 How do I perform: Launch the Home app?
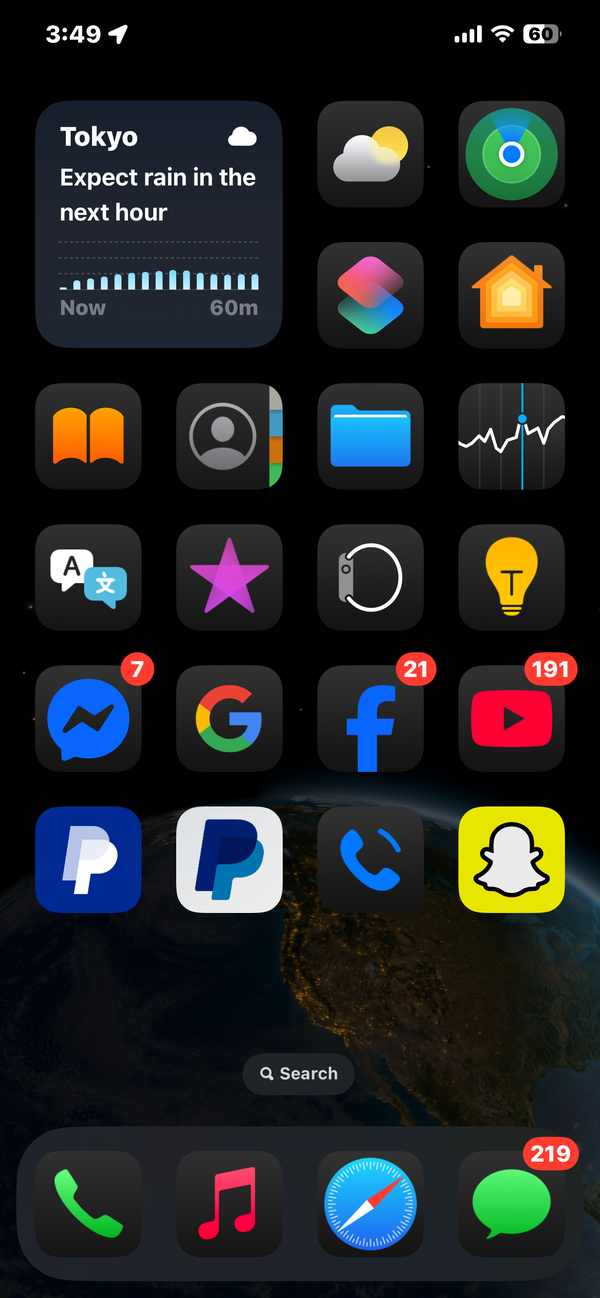tap(511, 295)
